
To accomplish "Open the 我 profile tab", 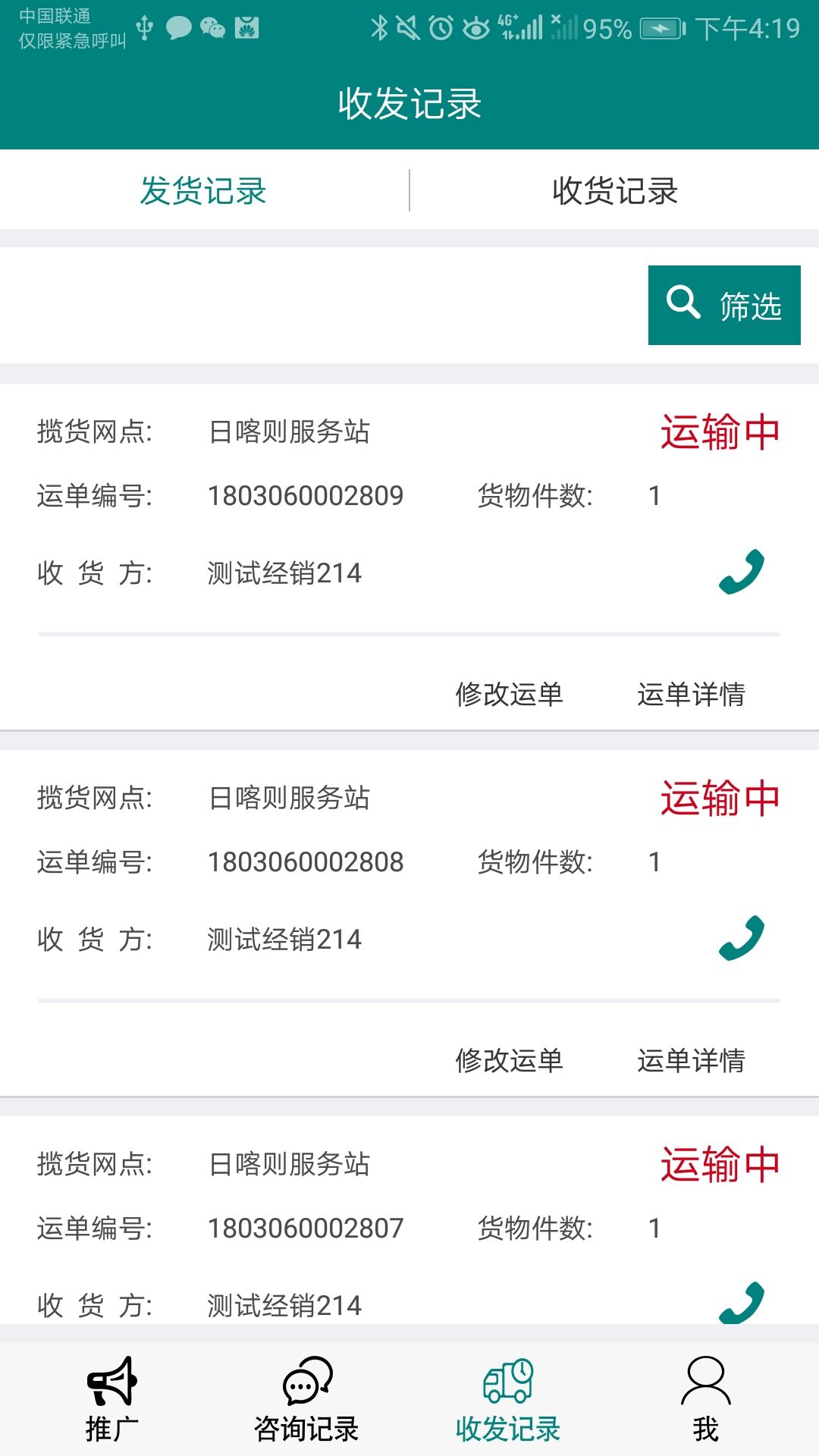I will point(705,1400).
